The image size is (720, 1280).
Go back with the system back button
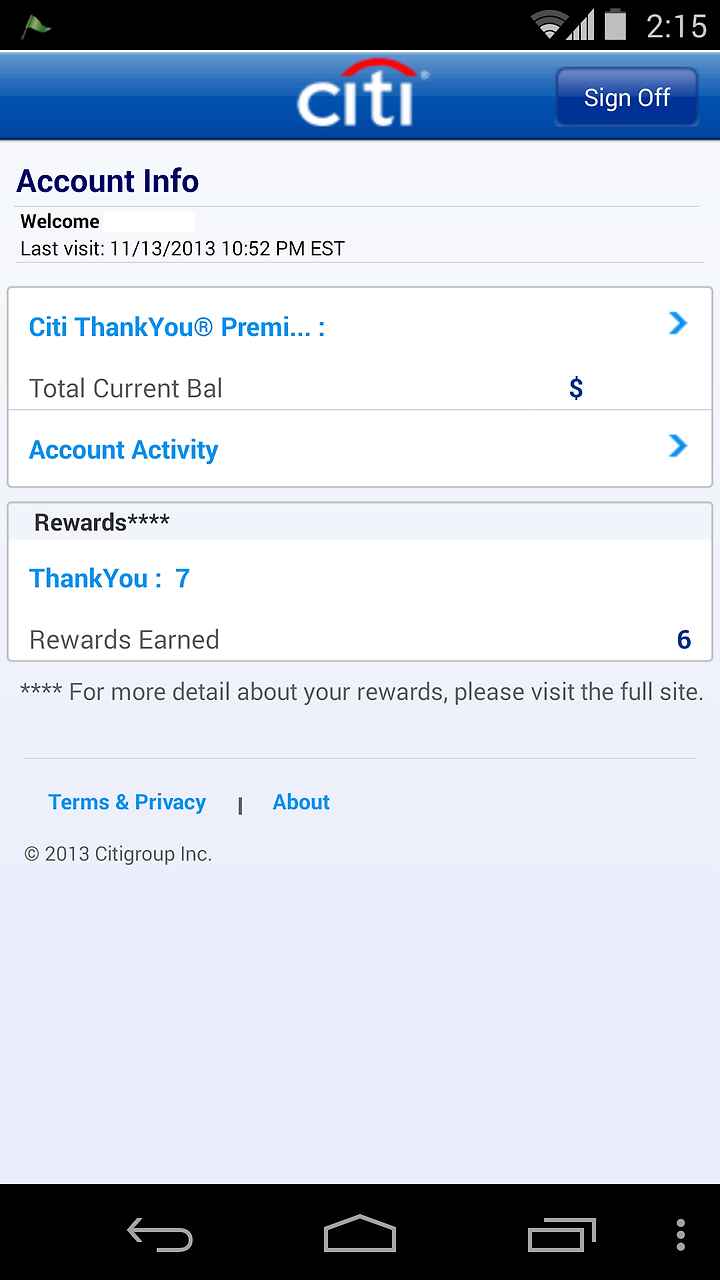tap(159, 1235)
